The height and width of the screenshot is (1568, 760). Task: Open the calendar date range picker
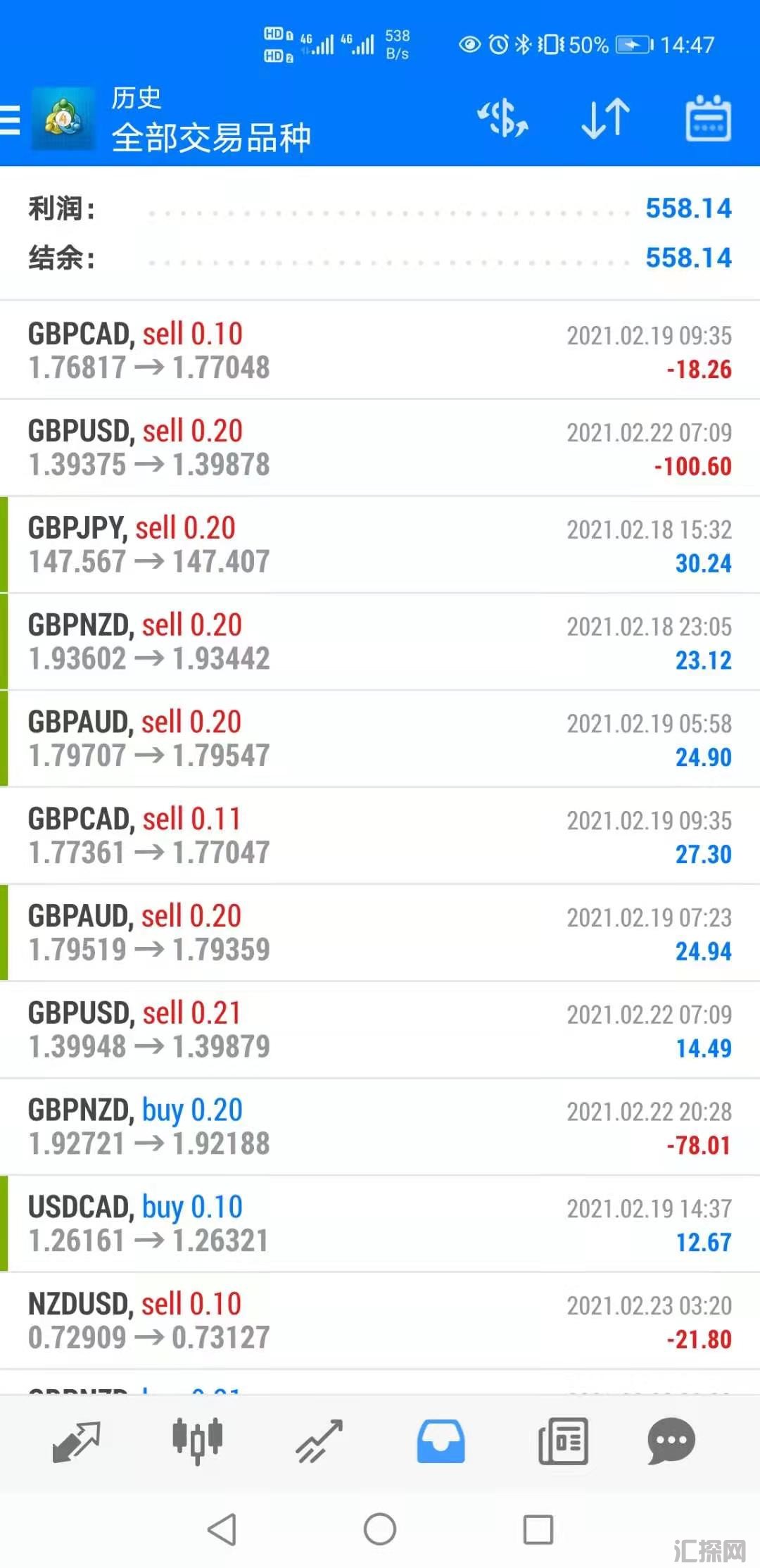click(708, 118)
